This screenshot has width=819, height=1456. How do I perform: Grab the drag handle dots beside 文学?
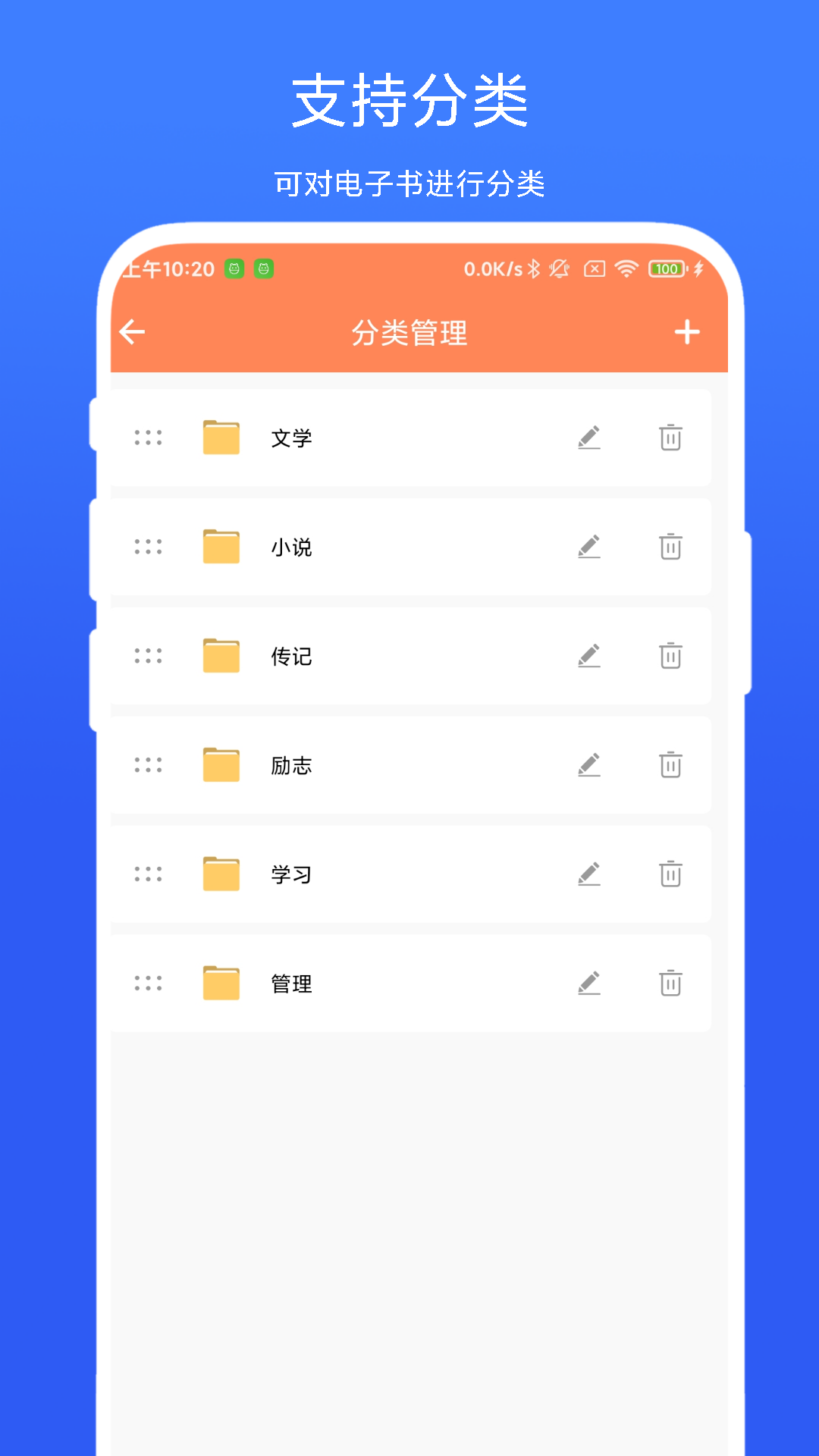148,438
